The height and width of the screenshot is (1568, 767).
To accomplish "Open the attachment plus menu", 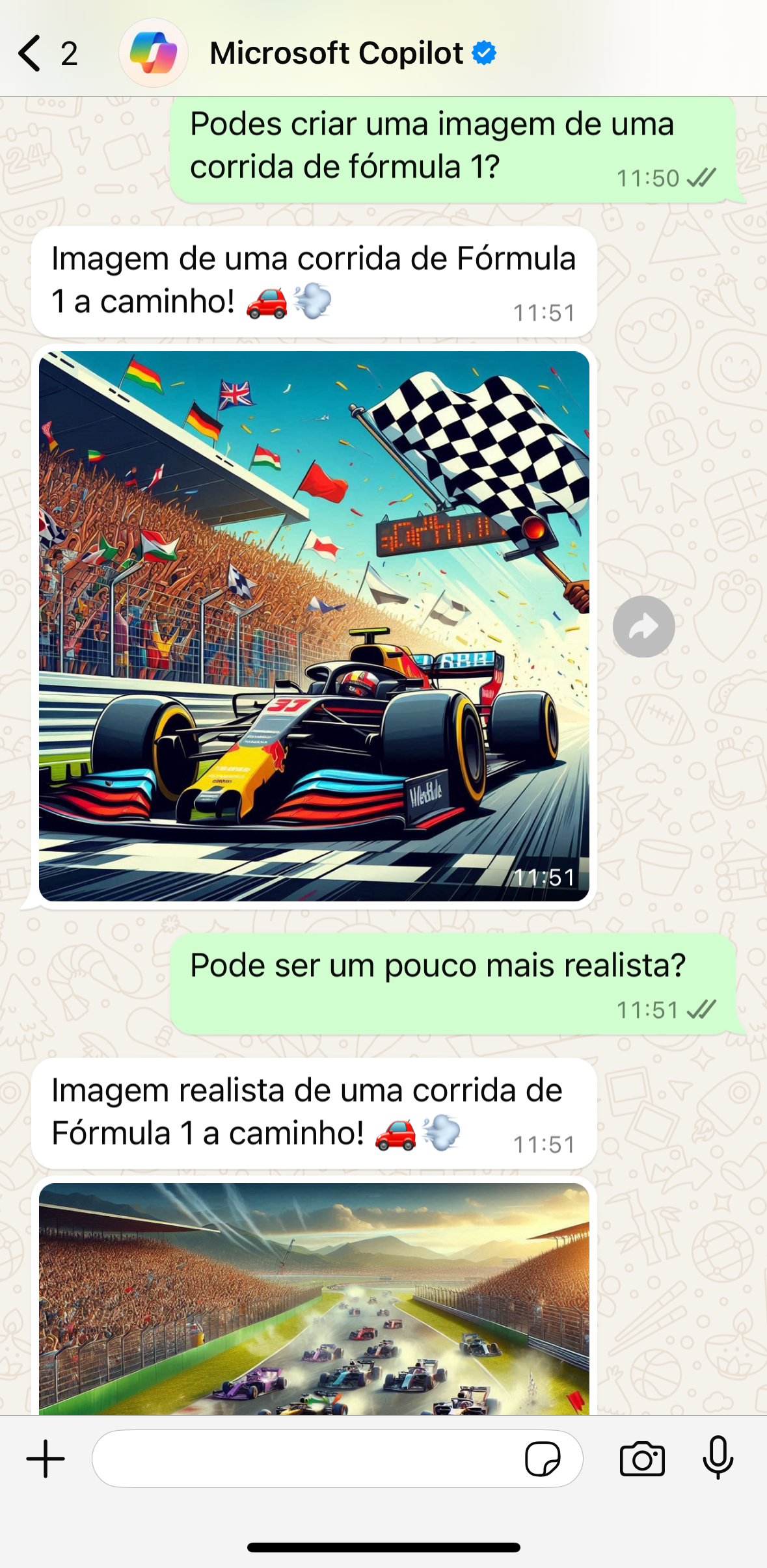I will point(46,1459).
